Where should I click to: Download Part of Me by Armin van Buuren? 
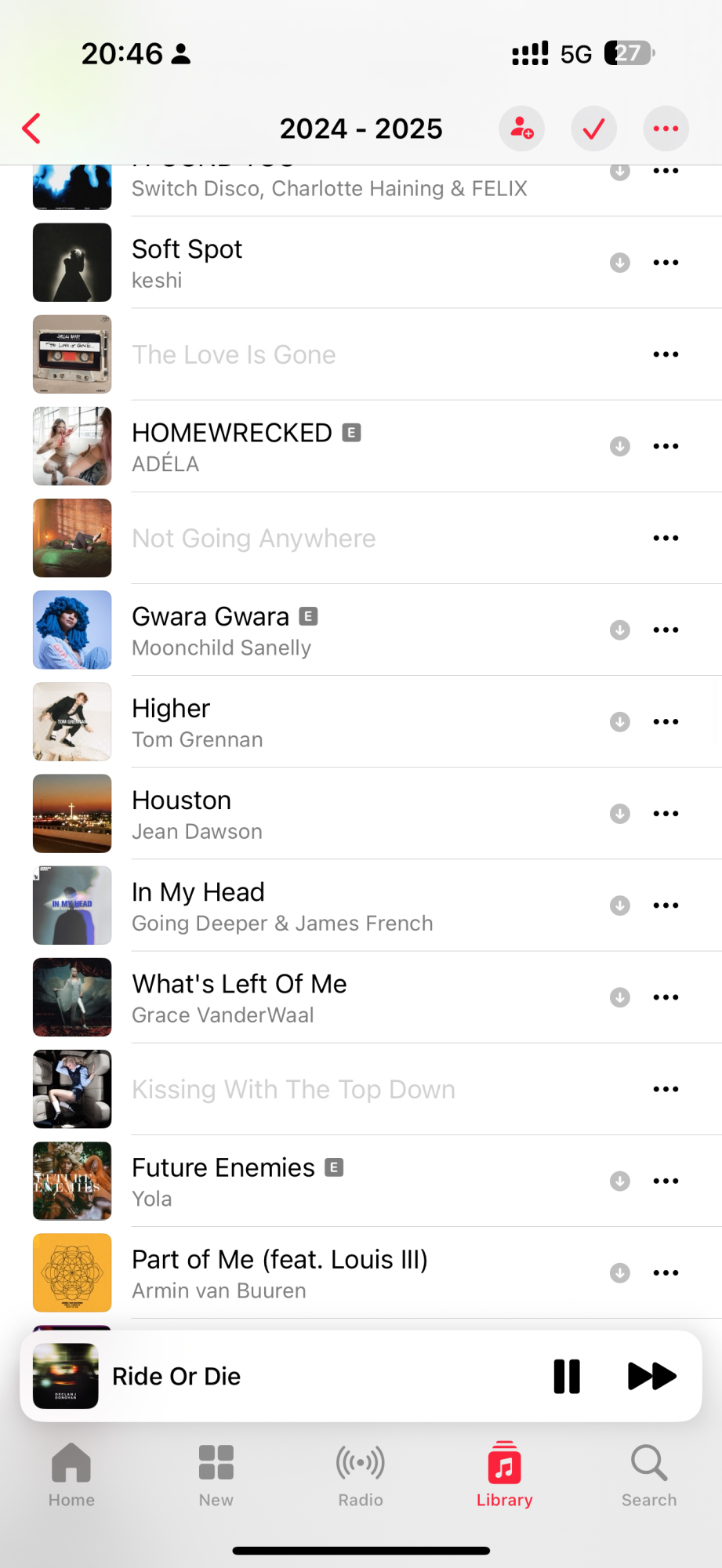point(619,1272)
